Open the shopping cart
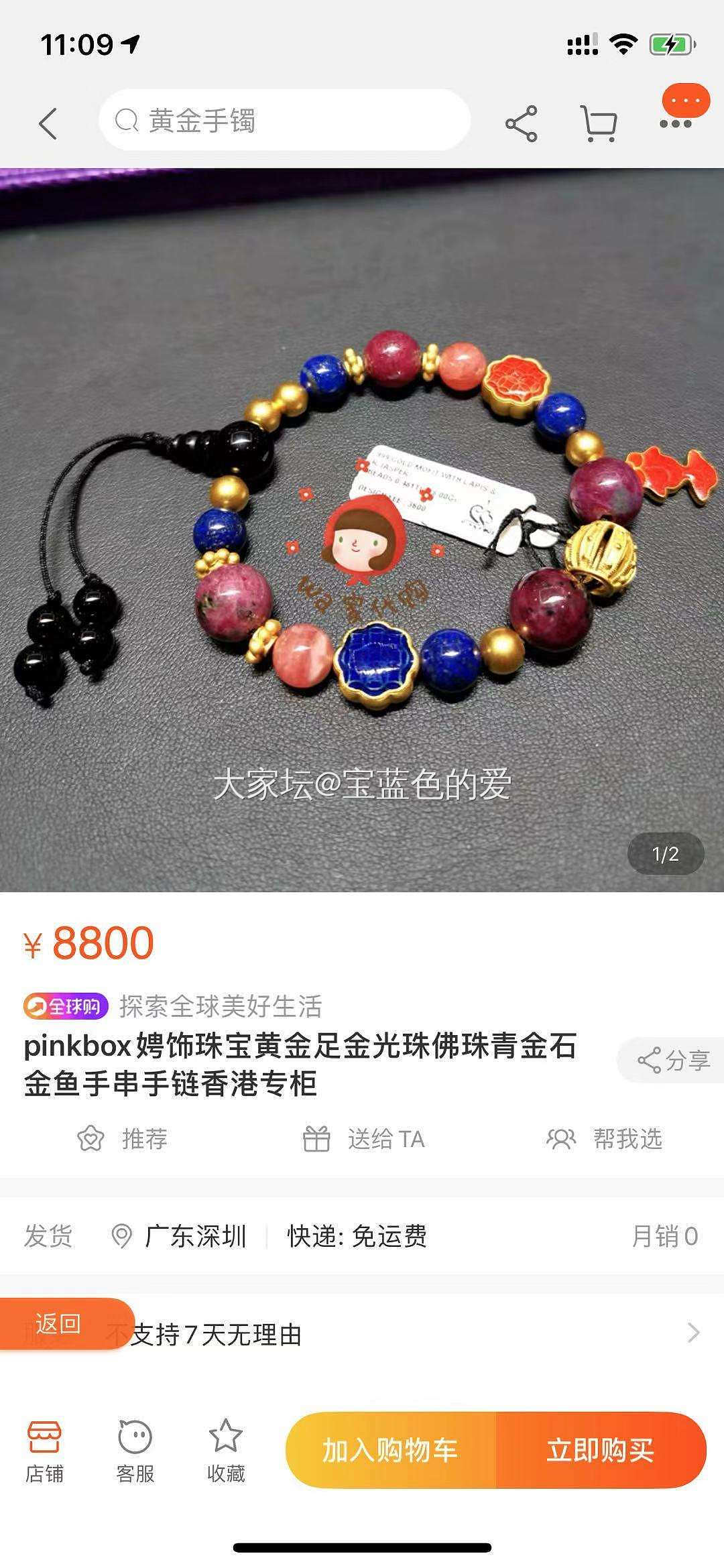The height and width of the screenshot is (1568, 724). click(x=598, y=123)
